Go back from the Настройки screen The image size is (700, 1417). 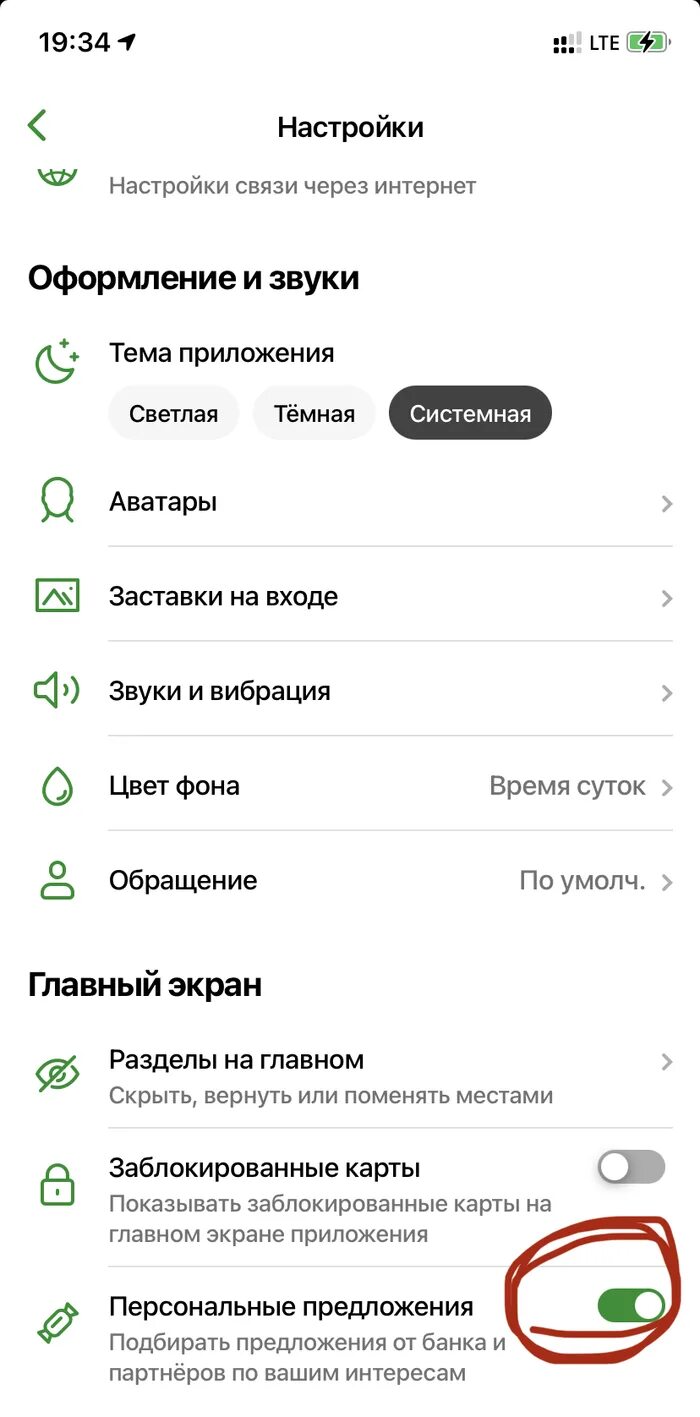point(37,126)
